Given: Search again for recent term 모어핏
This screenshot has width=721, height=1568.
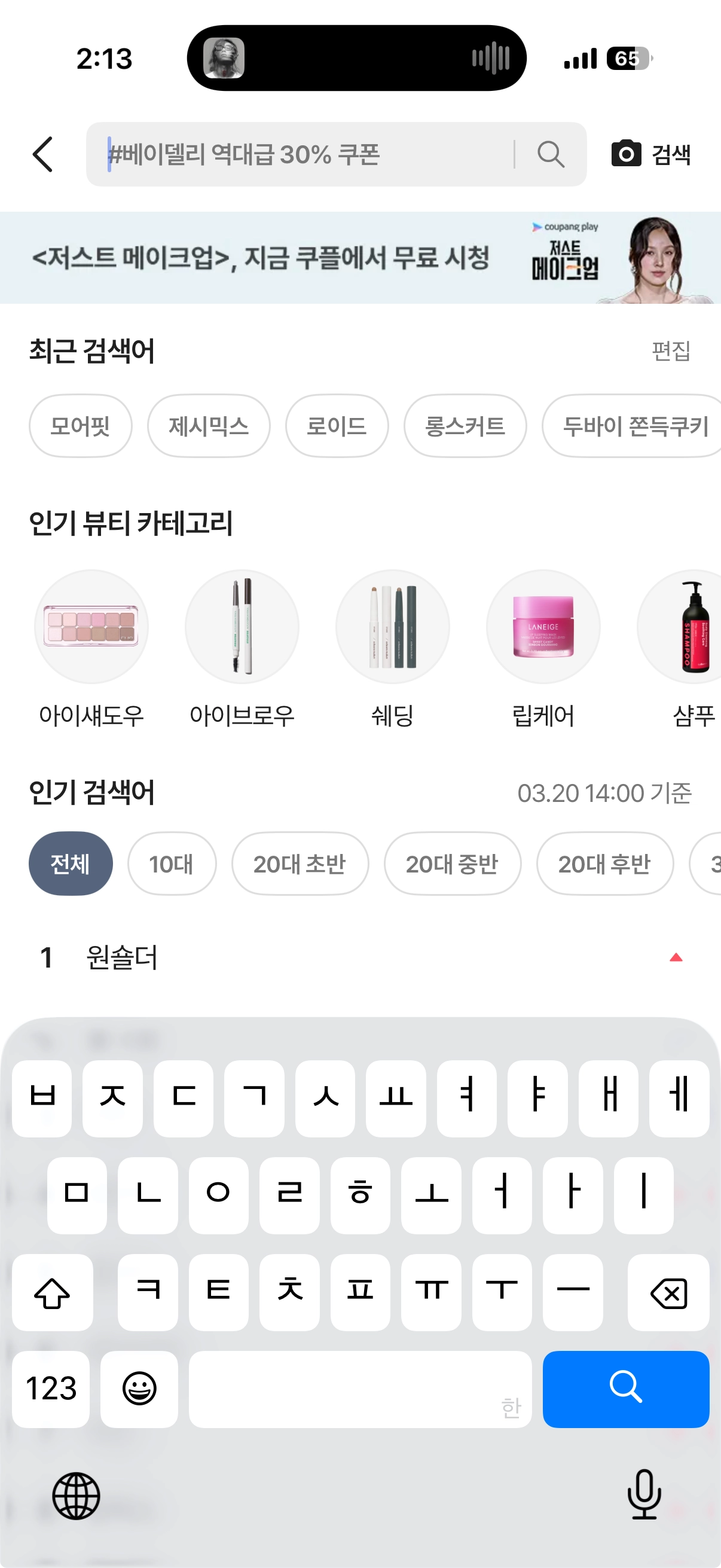Looking at the screenshot, I should click(x=80, y=425).
